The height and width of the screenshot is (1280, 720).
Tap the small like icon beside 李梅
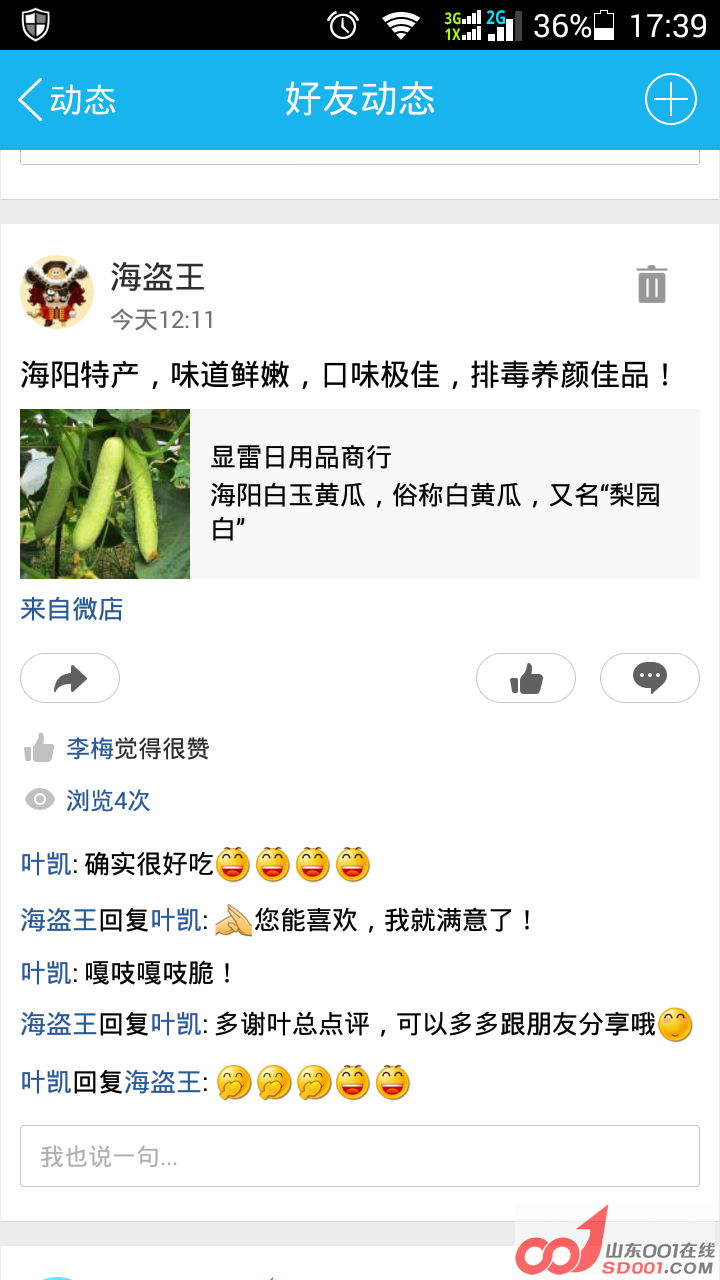click(39, 748)
